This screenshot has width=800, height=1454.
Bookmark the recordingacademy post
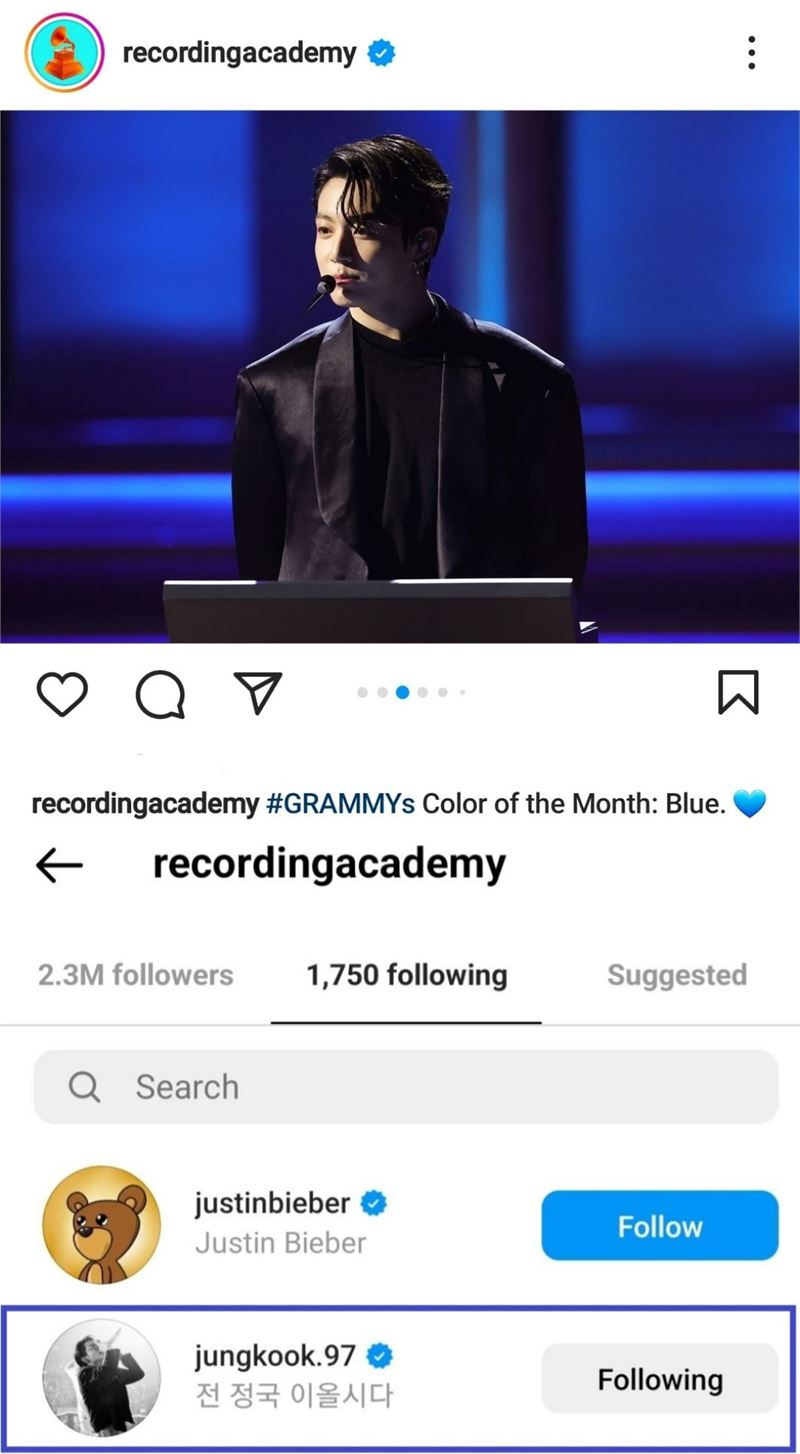pos(738,692)
